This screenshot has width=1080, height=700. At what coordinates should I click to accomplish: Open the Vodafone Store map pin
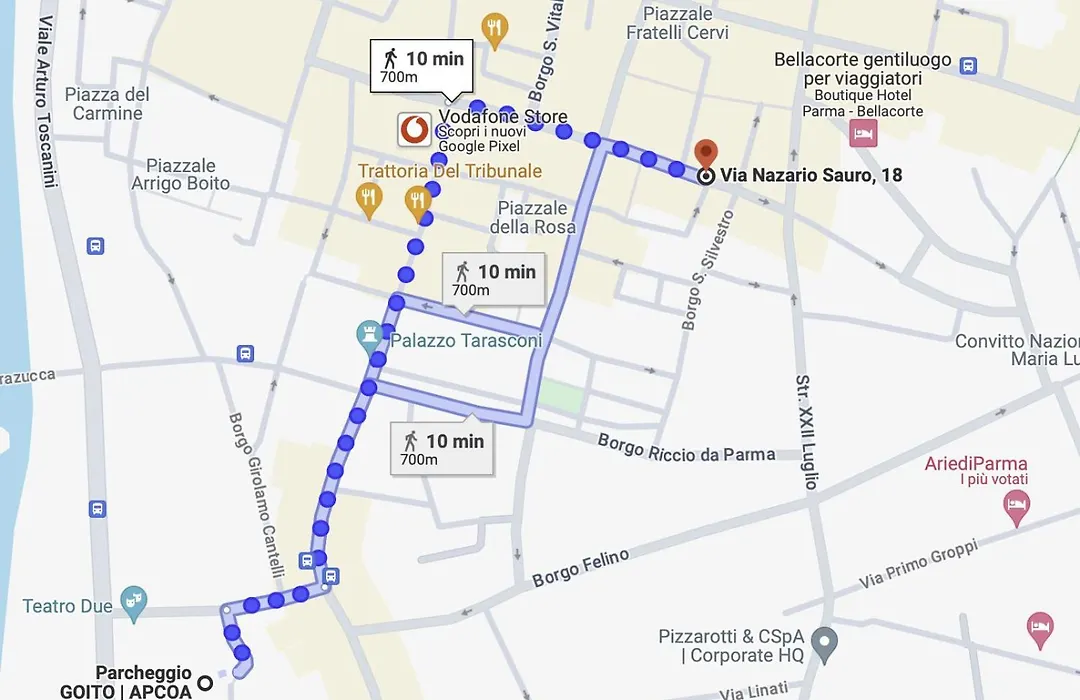(414, 130)
